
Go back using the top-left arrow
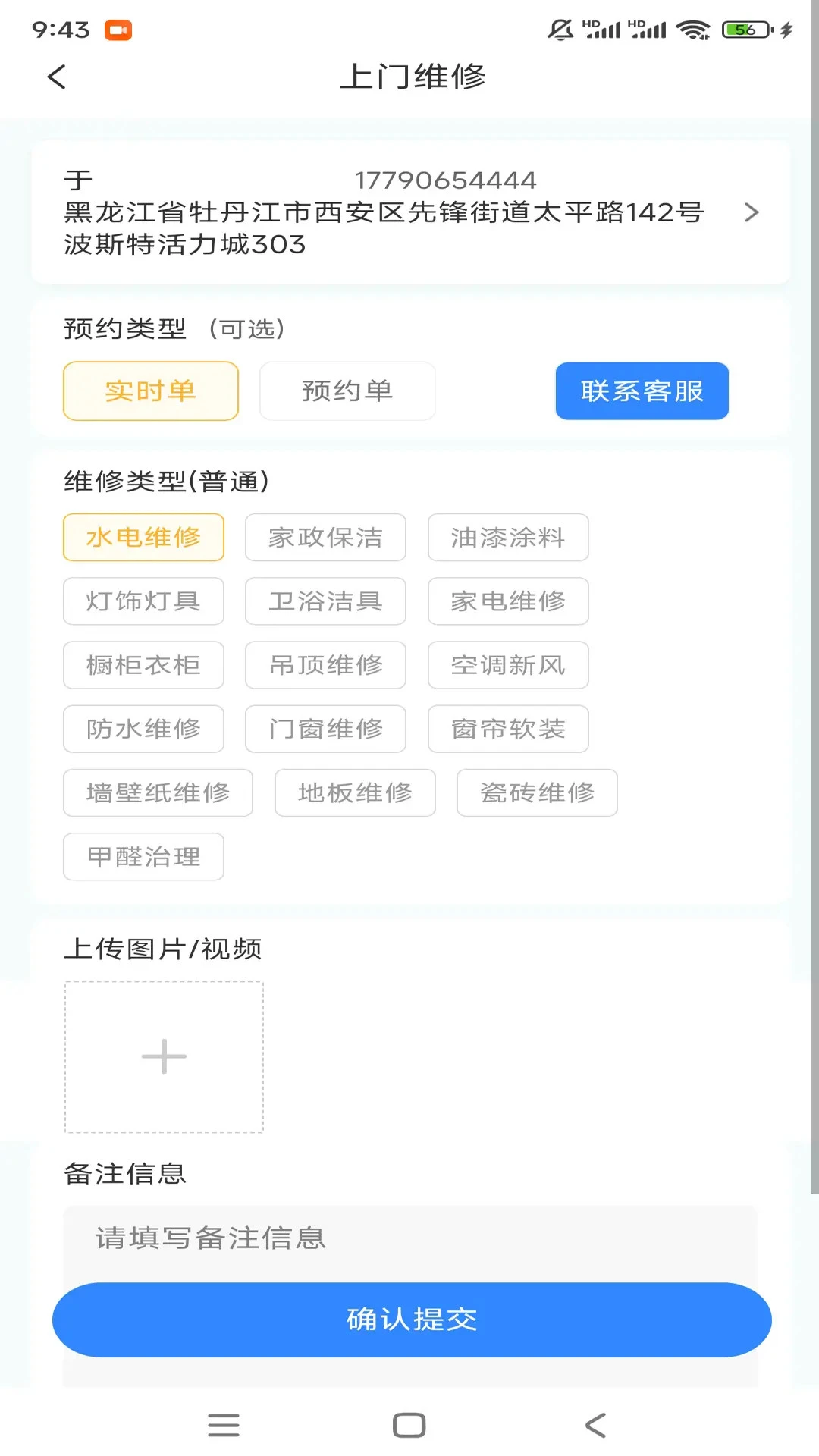tap(55, 77)
